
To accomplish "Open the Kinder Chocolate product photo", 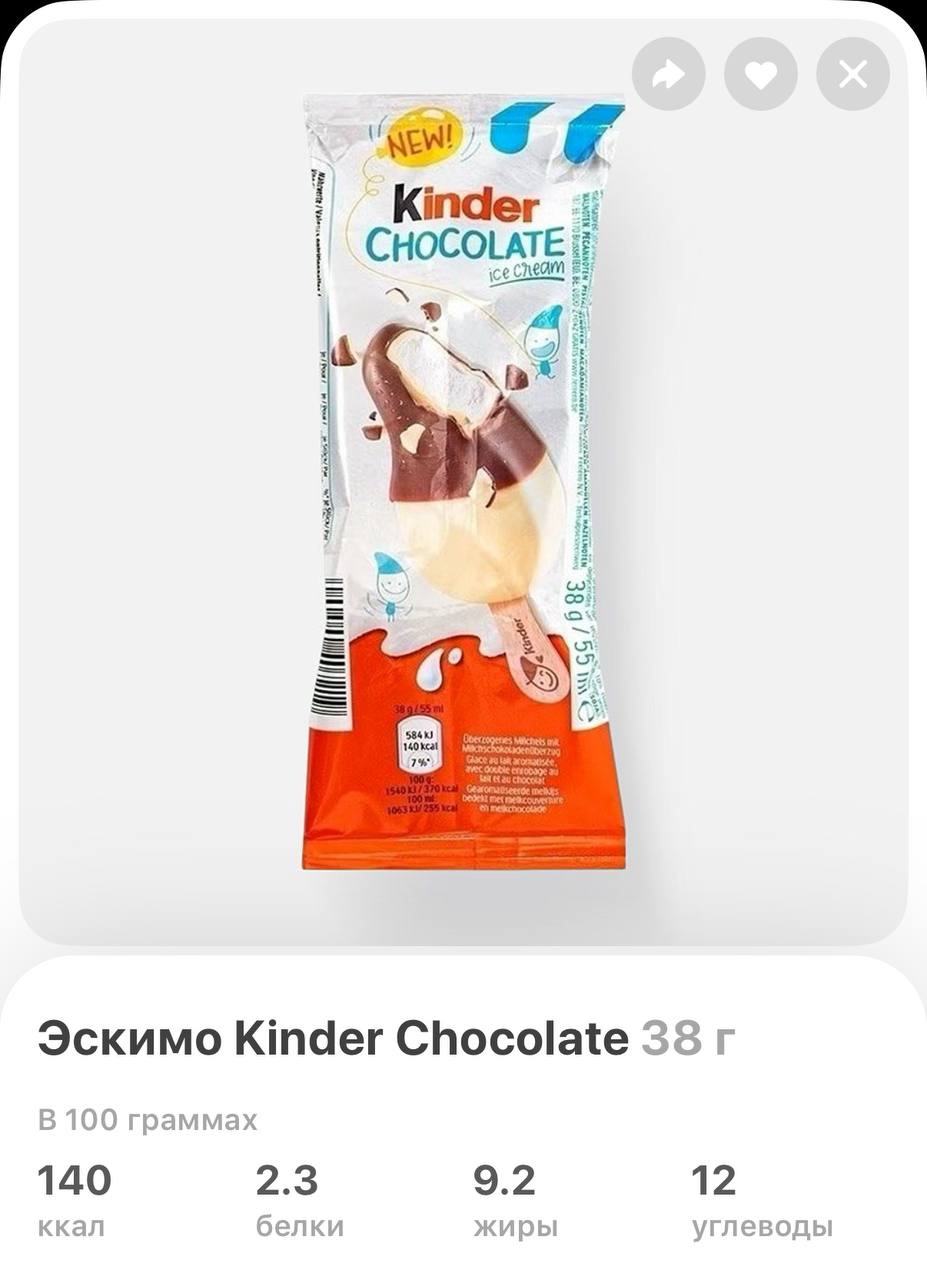I will click(x=464, y=480).
